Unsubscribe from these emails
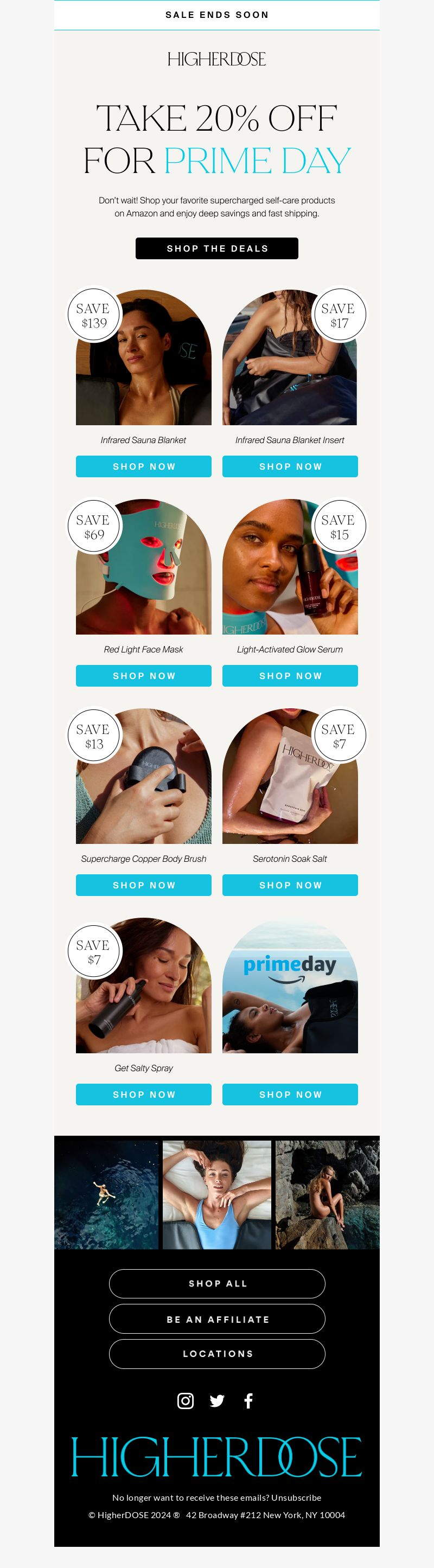This screenshot has width=434, height=1568. (296, 1497)
